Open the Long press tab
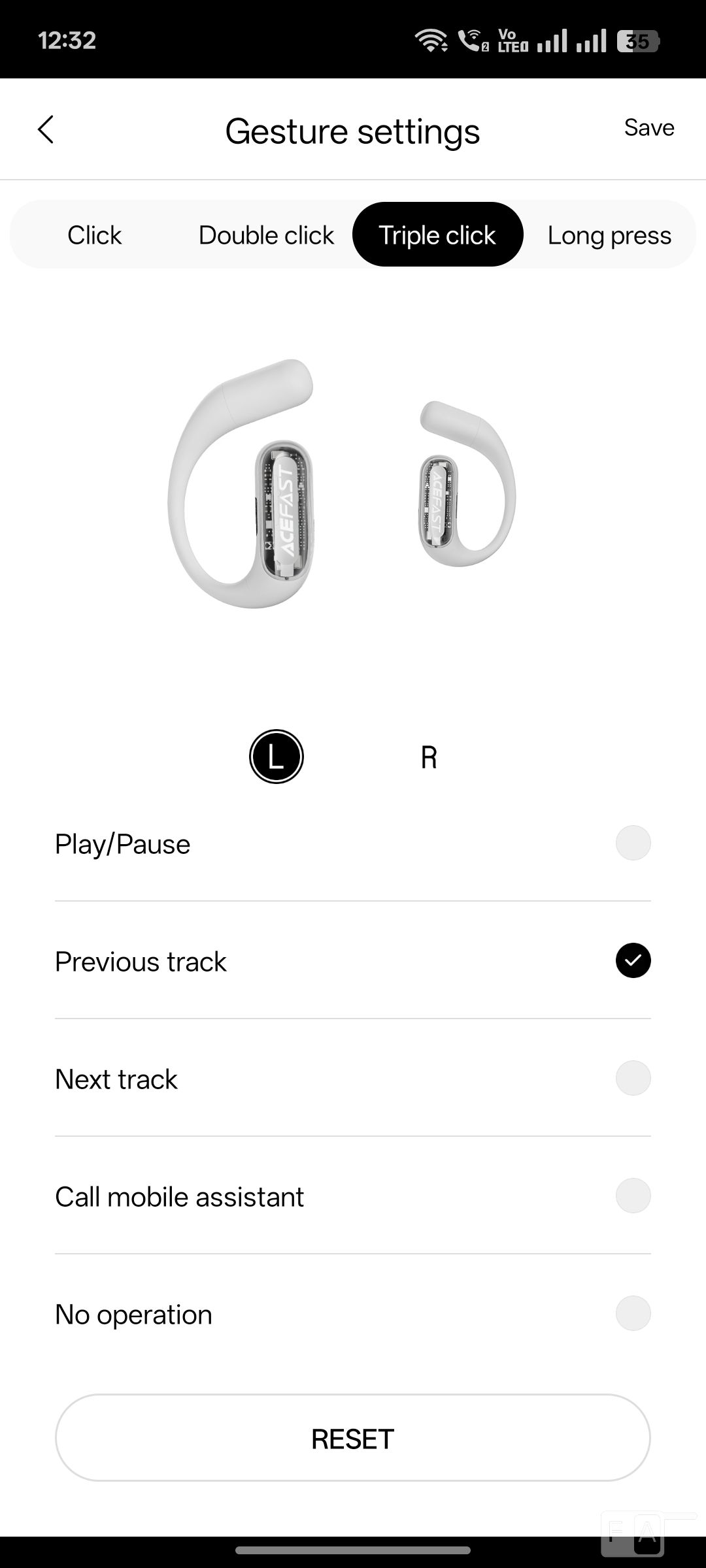Screen dimensions: 706x1568 tap(609, 235)
